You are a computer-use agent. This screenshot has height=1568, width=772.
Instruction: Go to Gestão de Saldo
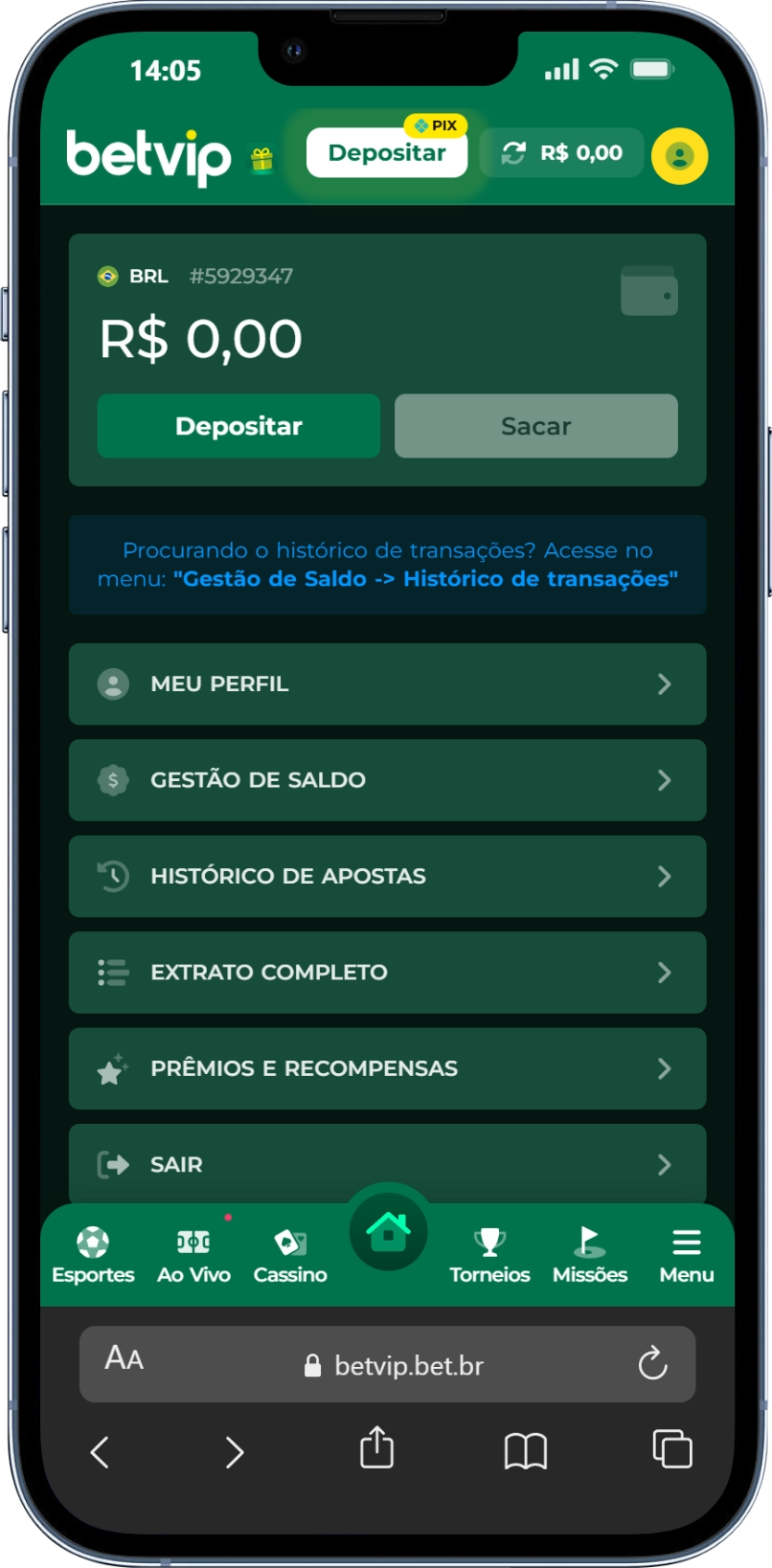387,780
